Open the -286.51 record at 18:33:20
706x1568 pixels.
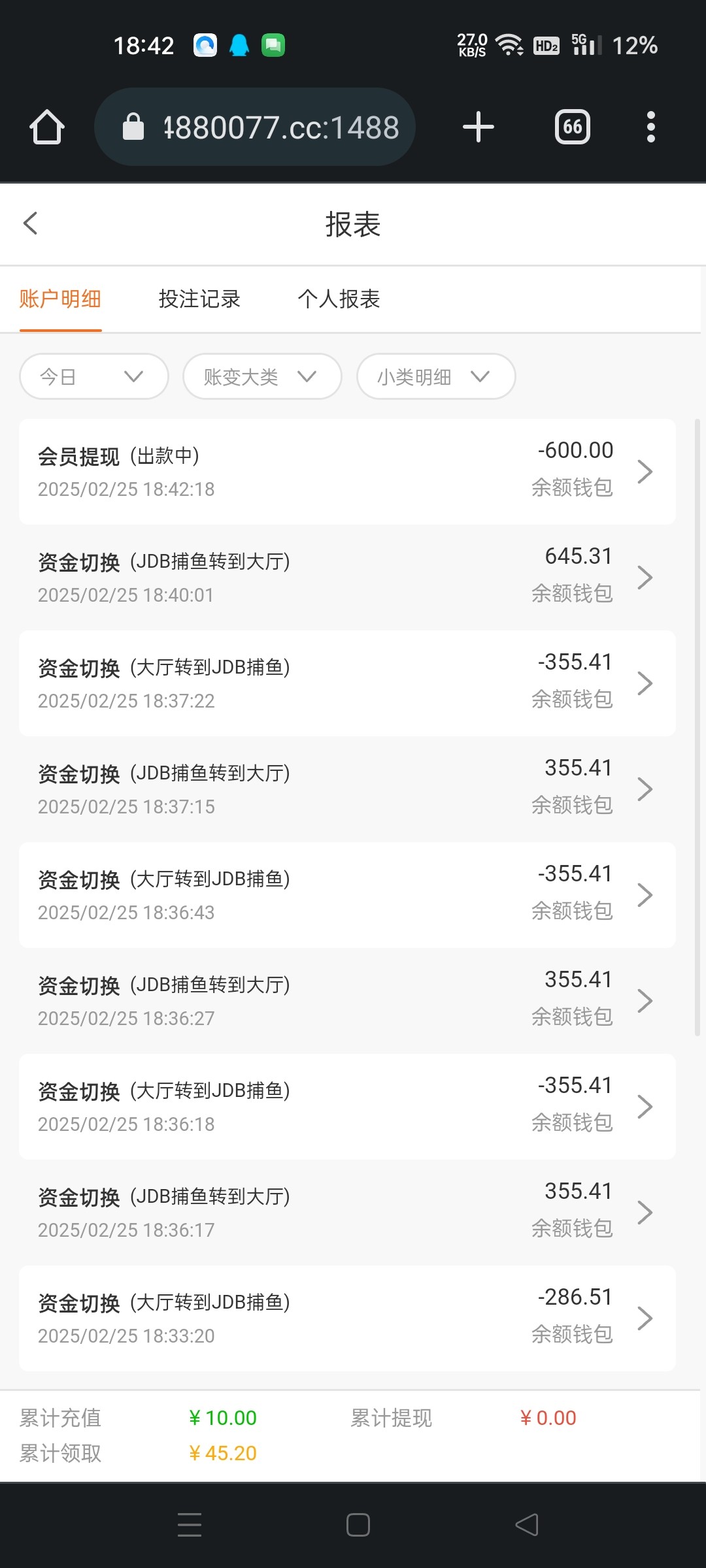[347, 1318]
